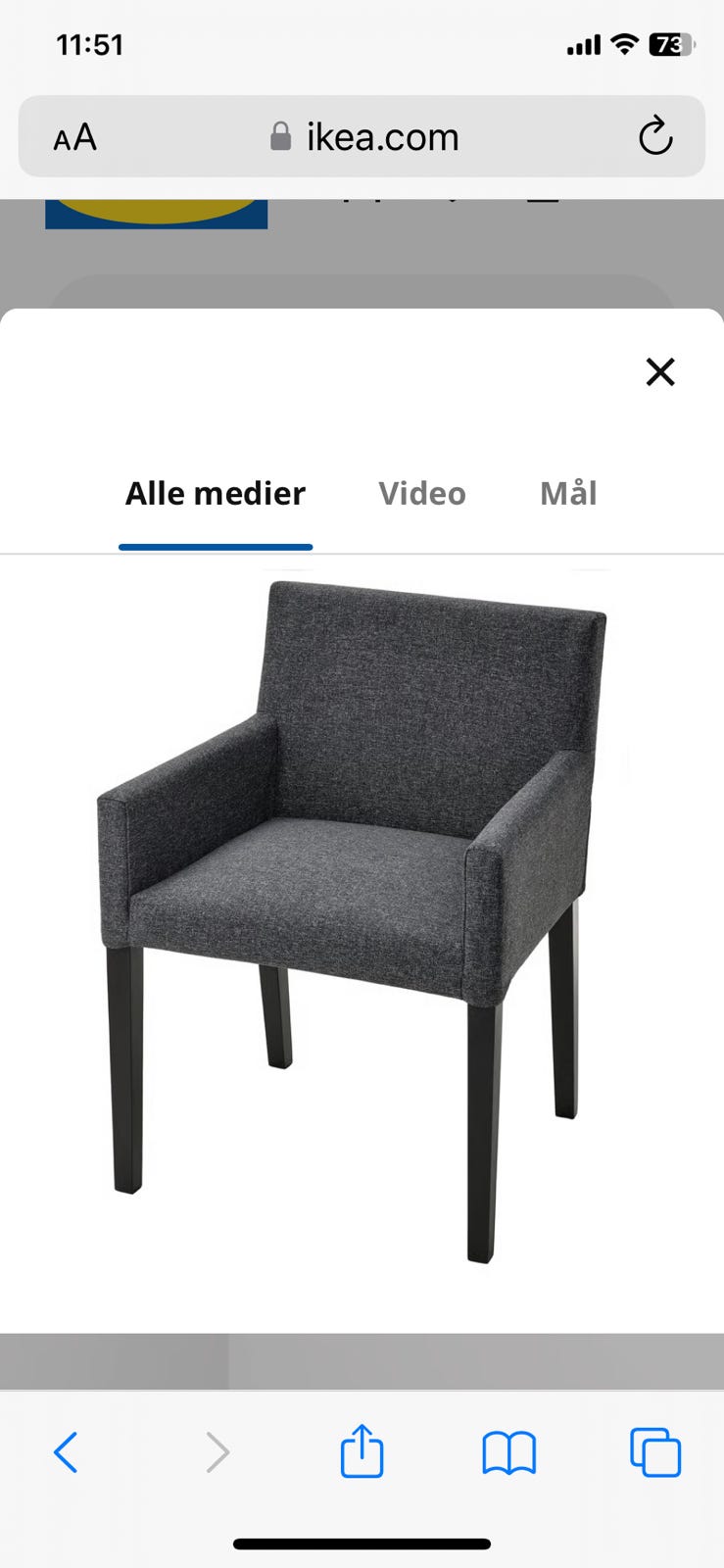Check the battery level indicator
This screenshot has height=1568, width=724.
(x=671, y=46)
